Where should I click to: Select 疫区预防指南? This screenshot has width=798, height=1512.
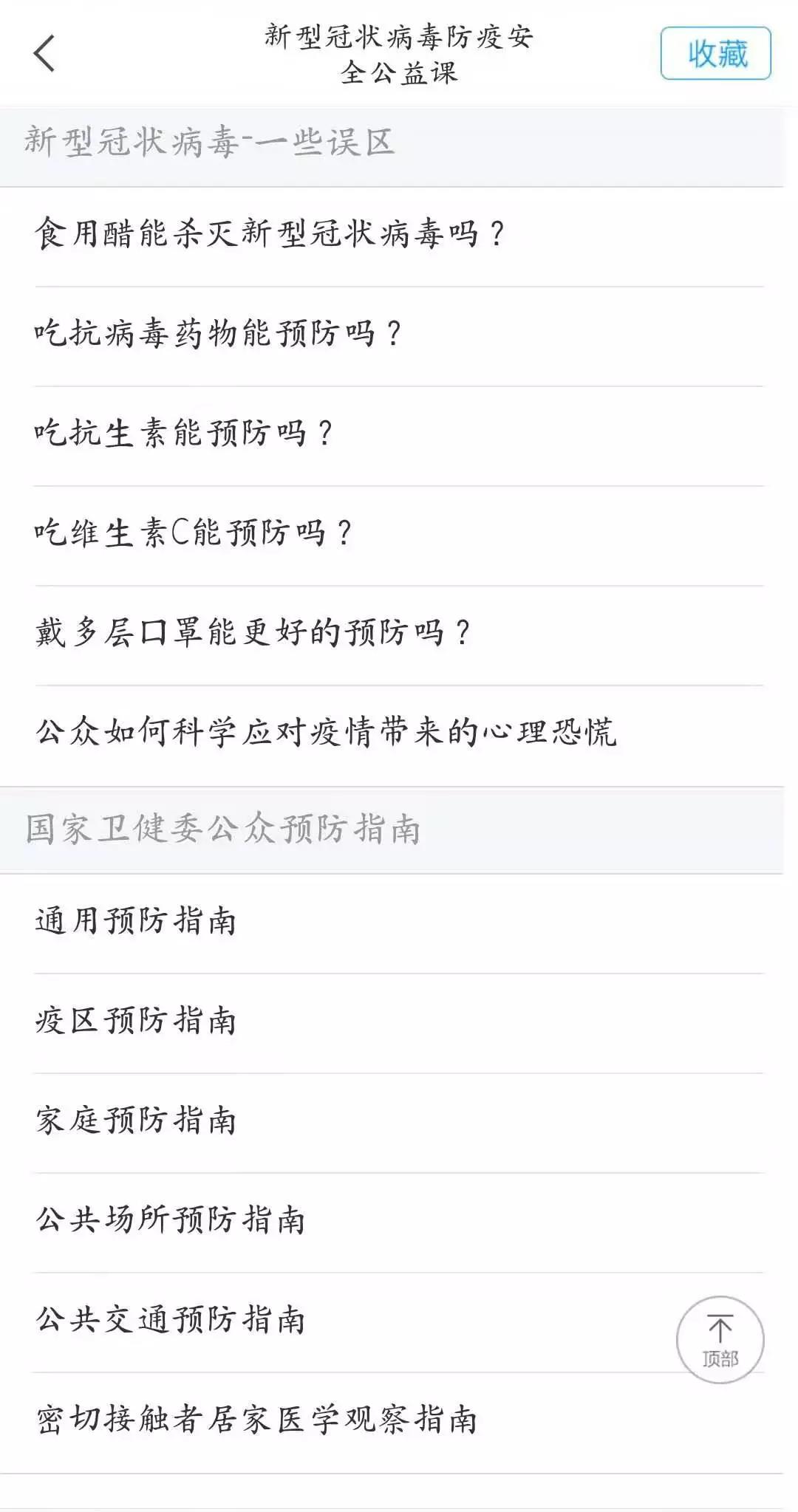click(136, 1021)
